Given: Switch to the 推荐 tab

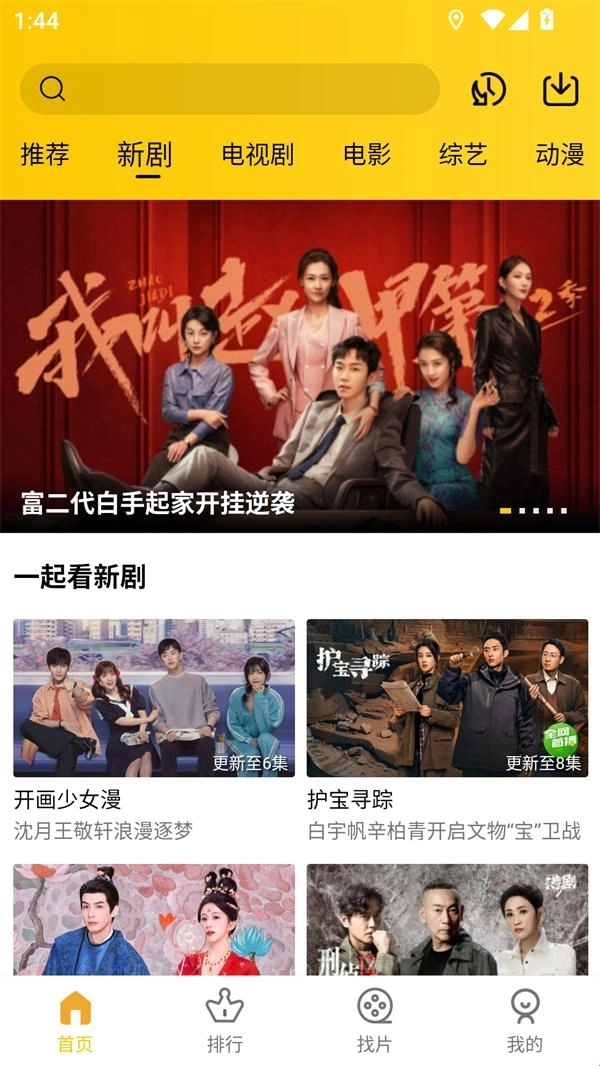Looking at the screenshot, I should coord(45,154).
